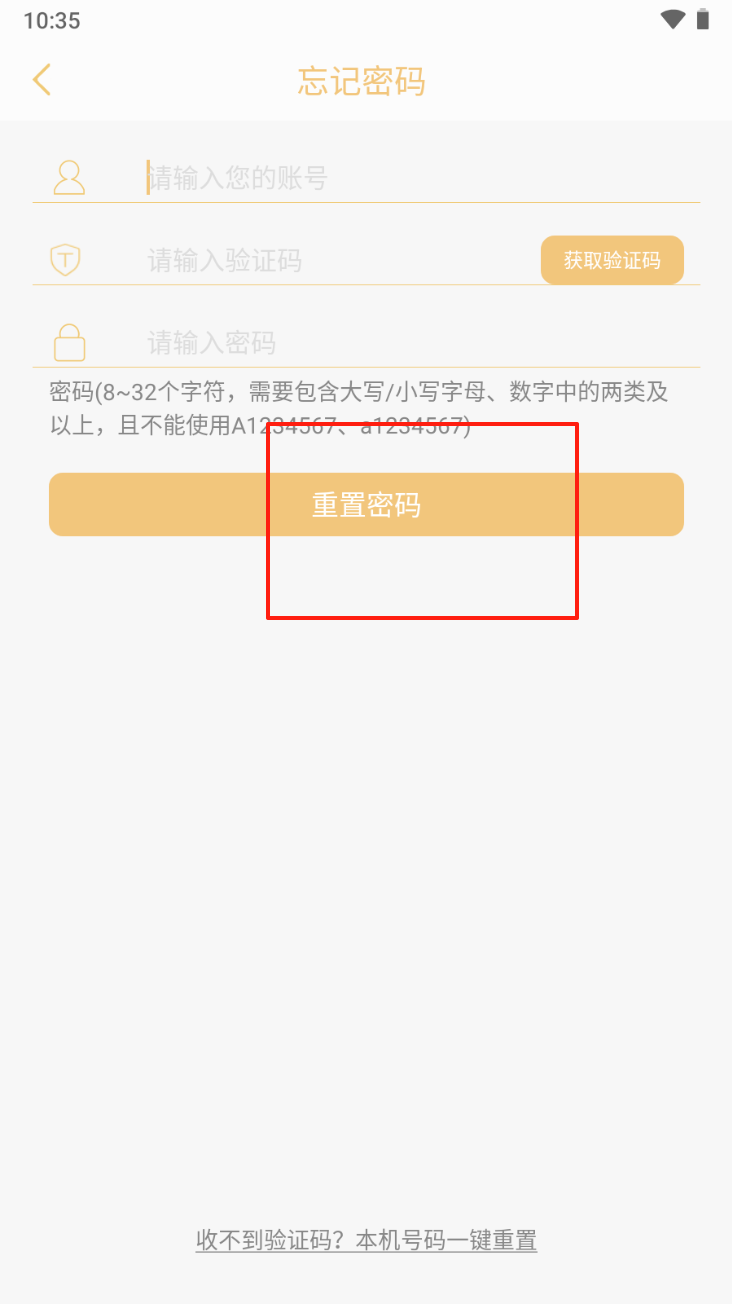Image resolution: width=732 pixels, height=1304 pixels.
Task: Focus the 请输入您的账号 account field
Action: (x=420, y=179)
